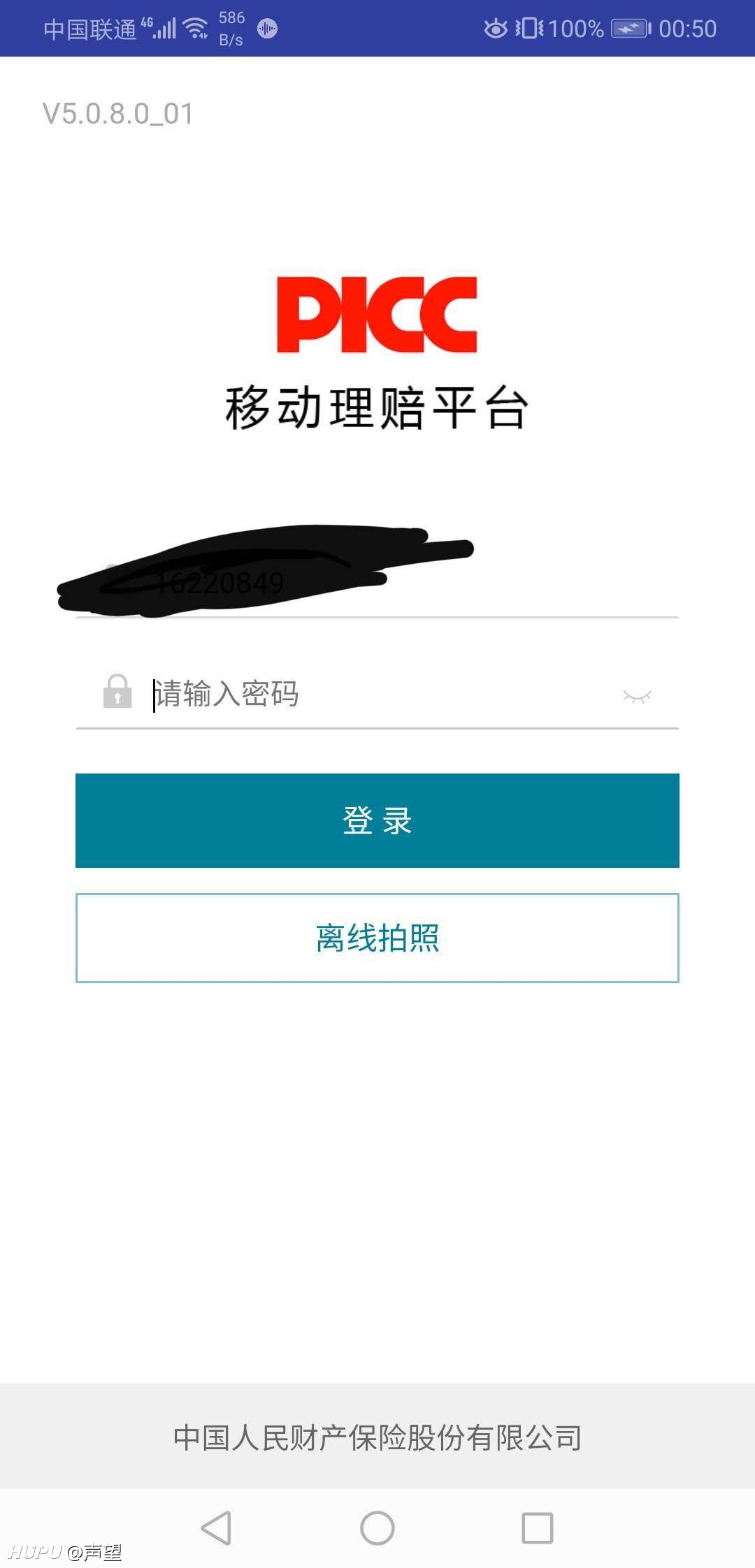755x1568 pixels.
Task: Open 离线拍照 offline photo mode
Action: coord(377,938)
